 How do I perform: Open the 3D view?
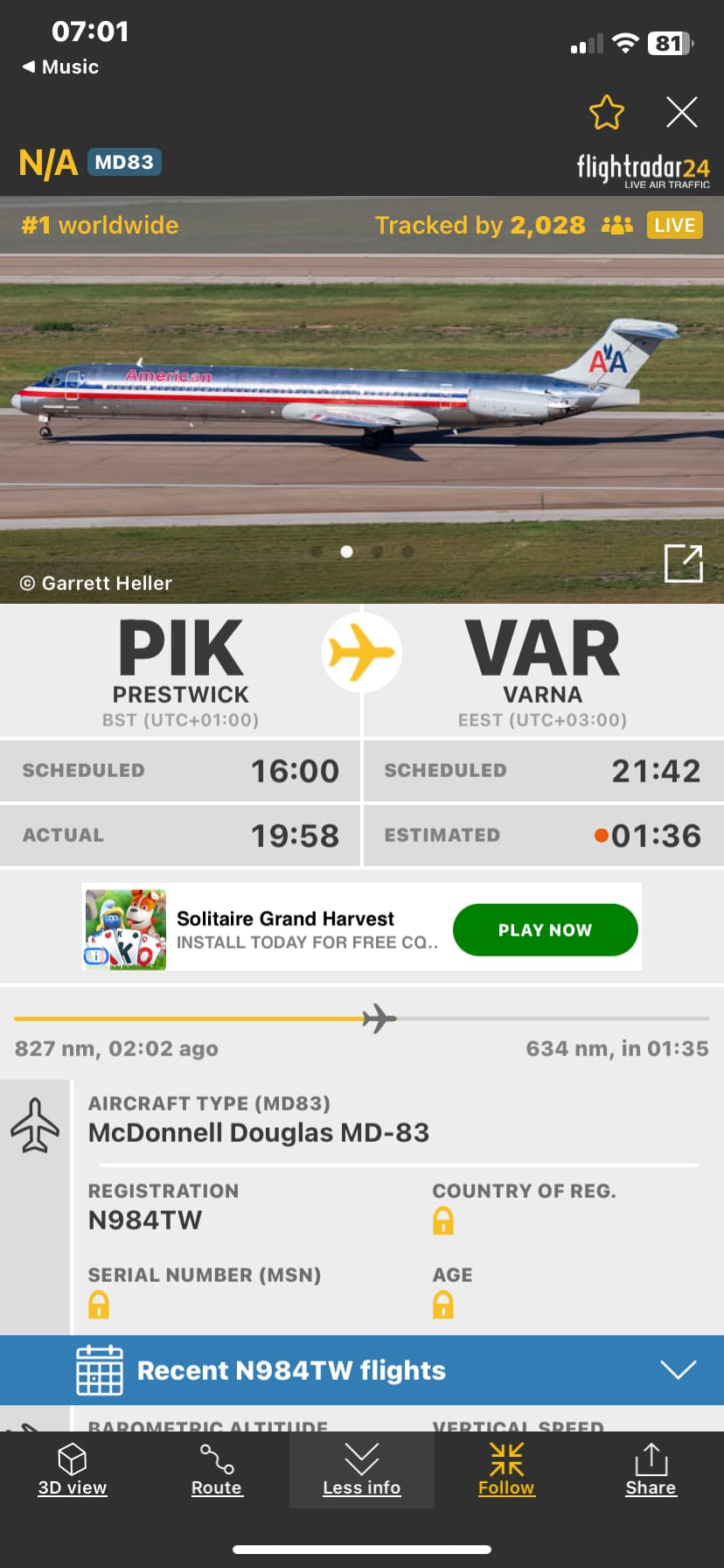point(73,1471)
